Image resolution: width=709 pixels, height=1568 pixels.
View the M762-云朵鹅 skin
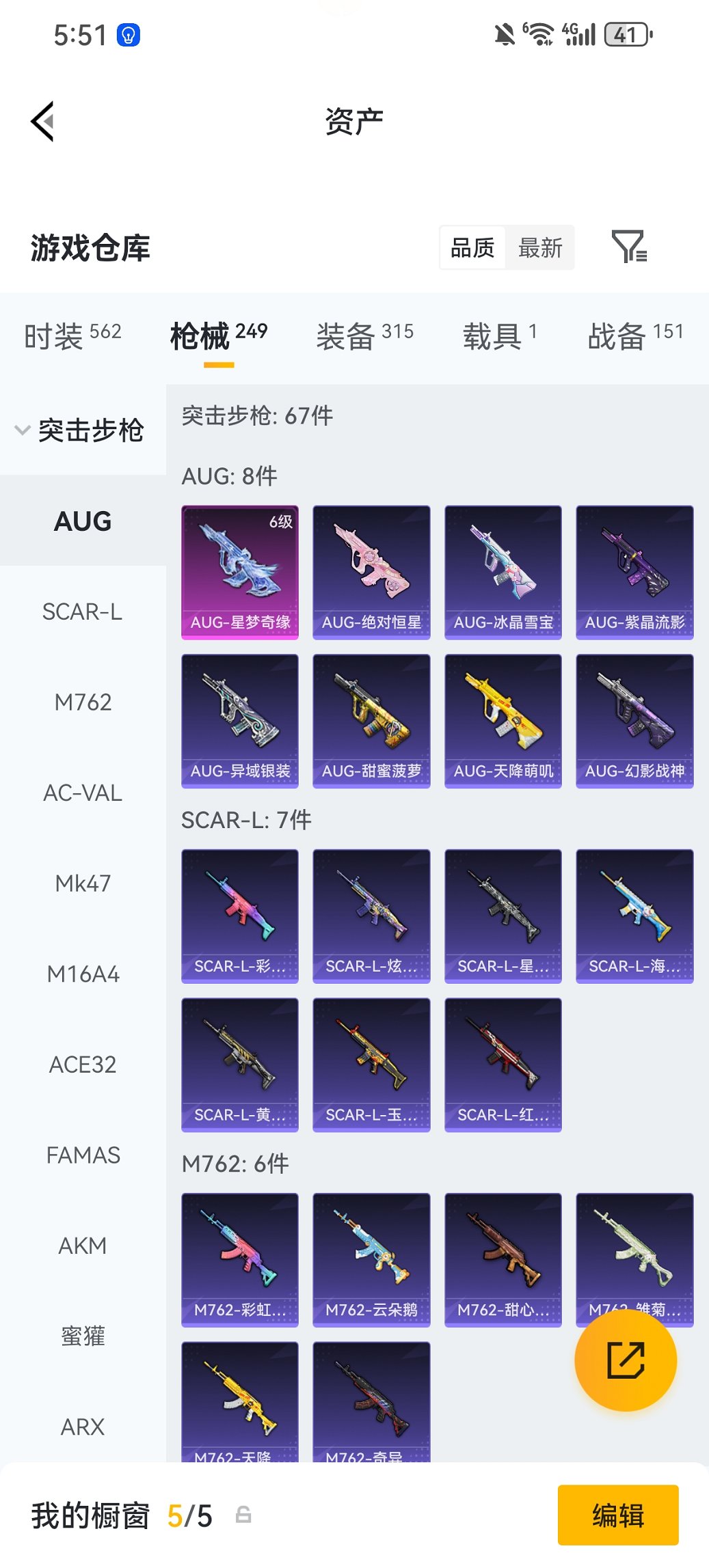click(x=371, y=1259)
